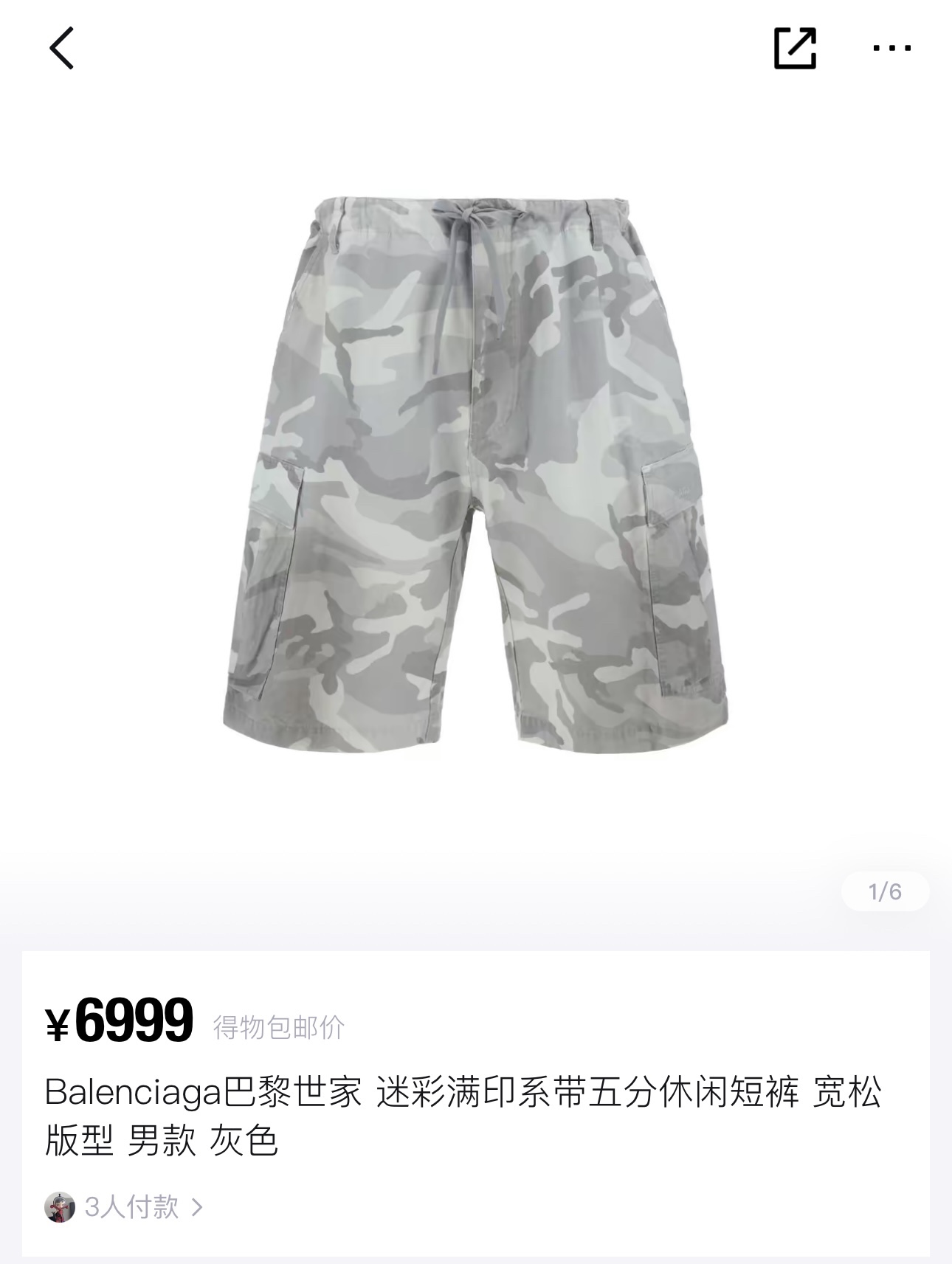Screen dimensions: 952x1264
Task: Go back using the arrow icon
Action: (62, 49)
